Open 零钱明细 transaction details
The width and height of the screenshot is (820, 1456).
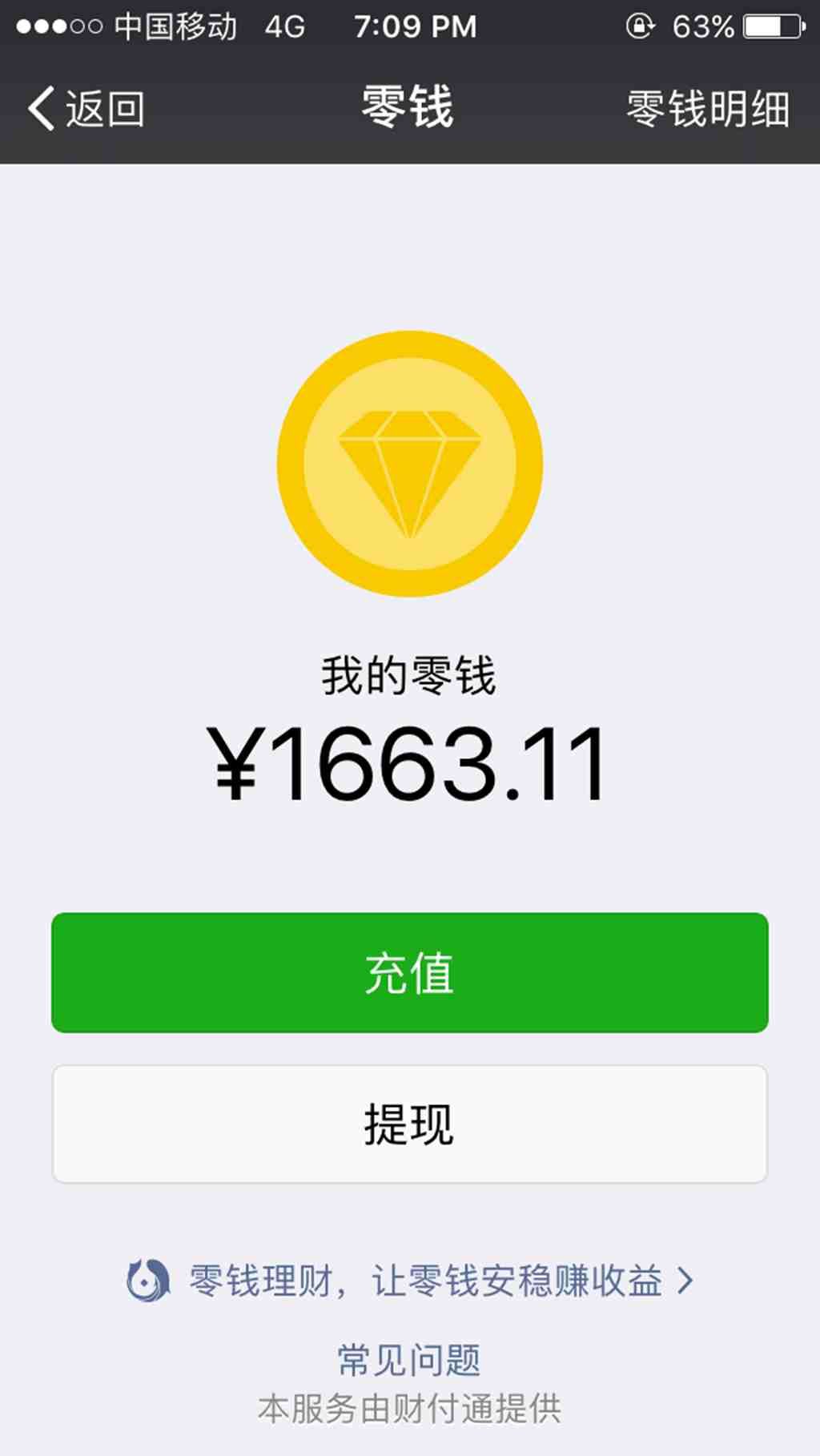pos(707,109)
